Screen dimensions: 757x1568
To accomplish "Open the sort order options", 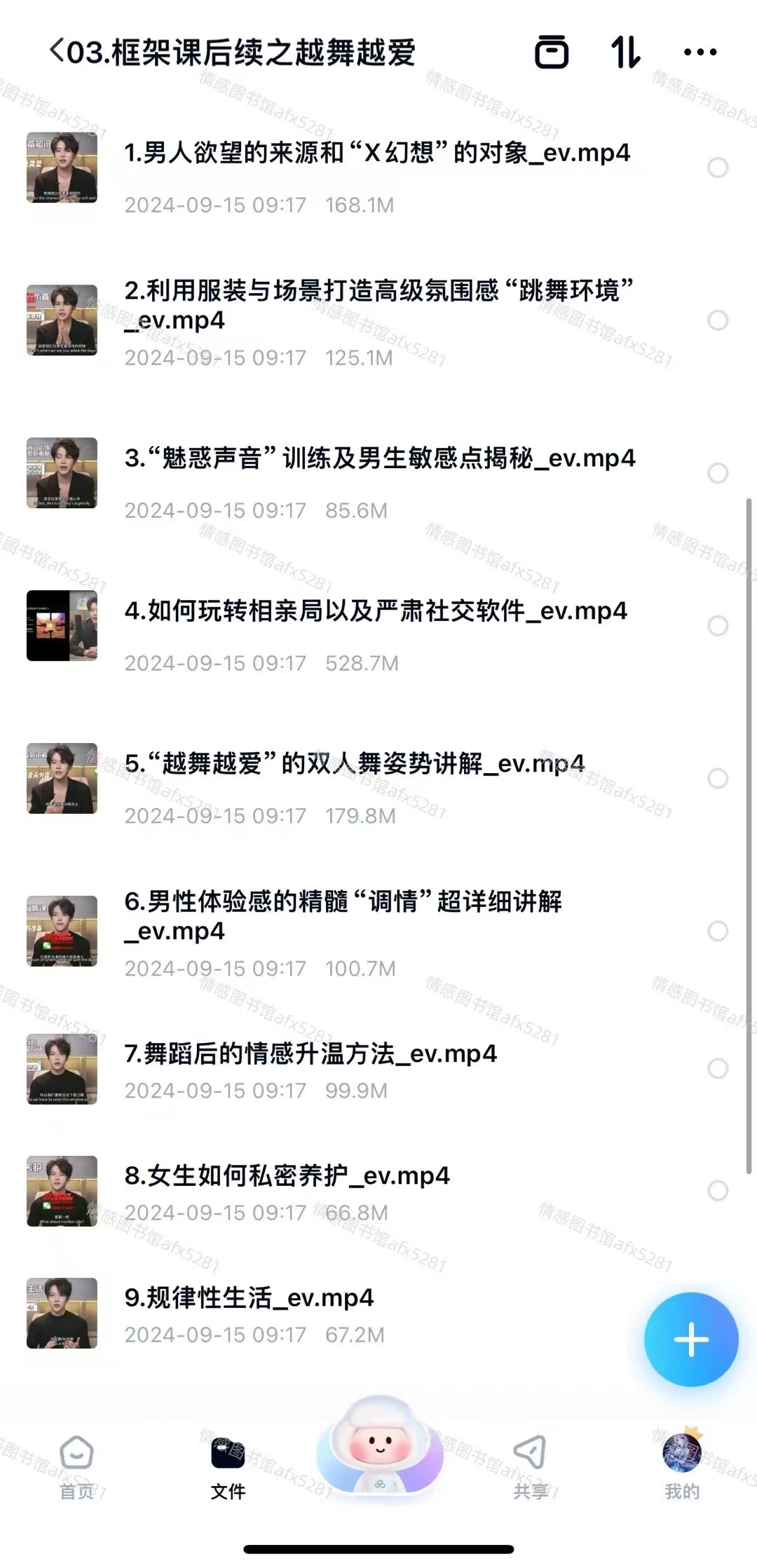I will [x=625, y=52].
